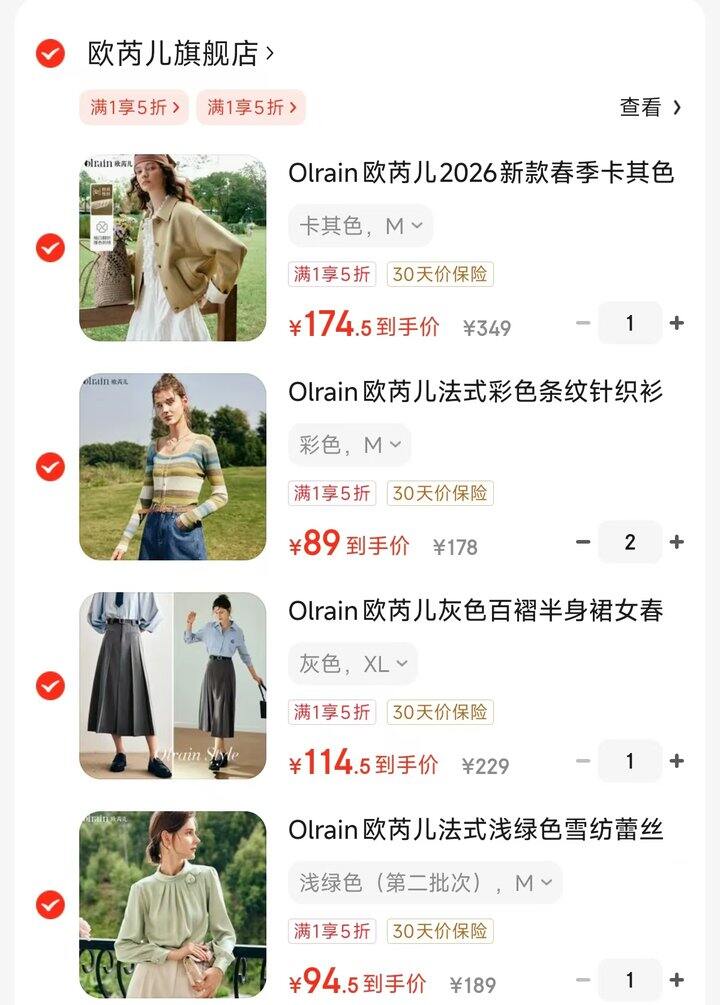Viewport: 720px width, 1005px height.
Task: Open the grey pleated skirt thumbnail
Action: pyautogui.click(x=173, y=683)
